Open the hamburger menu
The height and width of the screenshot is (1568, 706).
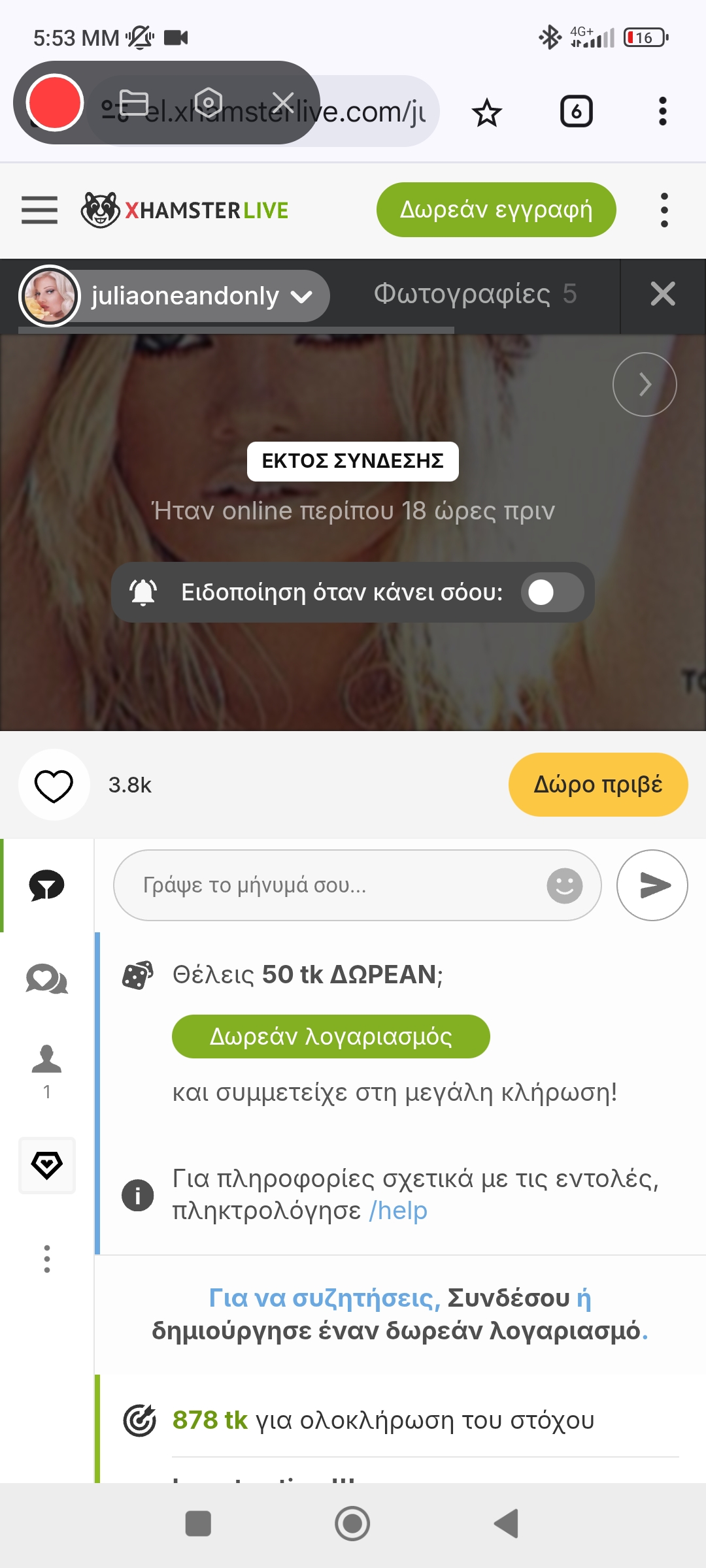point(39,210)
